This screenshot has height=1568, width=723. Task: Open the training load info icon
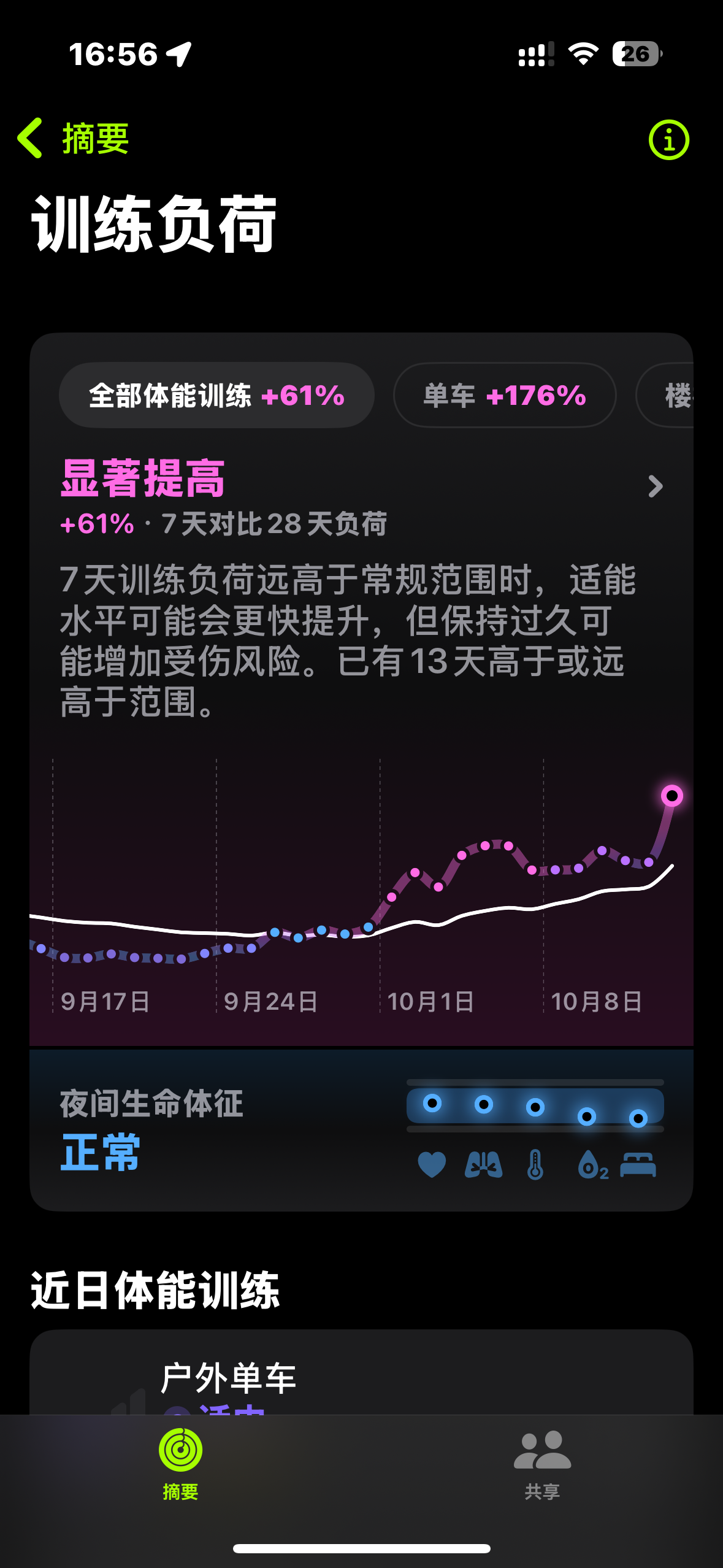pos(668,140)
